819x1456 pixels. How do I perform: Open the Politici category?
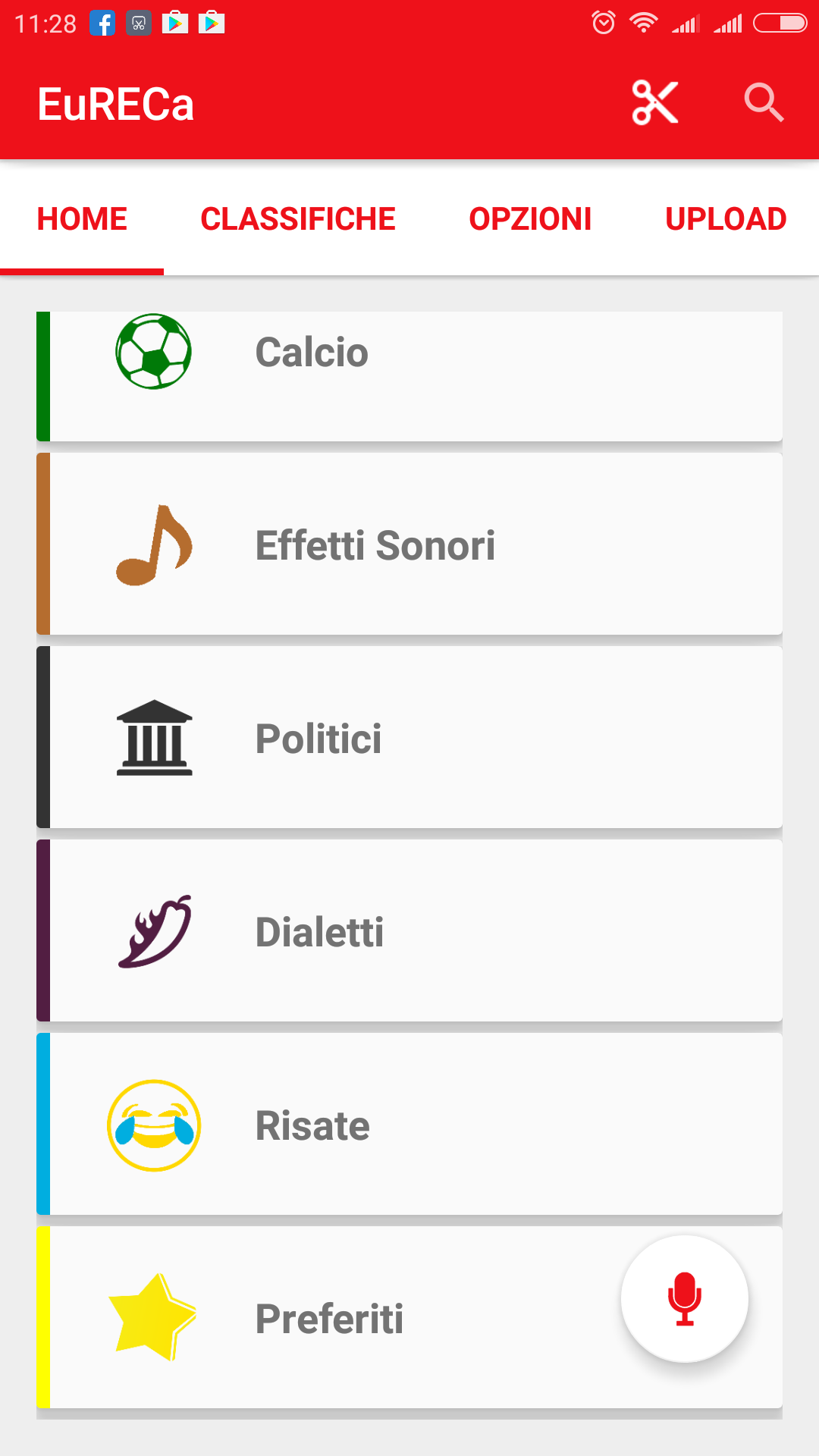(409, 737)
